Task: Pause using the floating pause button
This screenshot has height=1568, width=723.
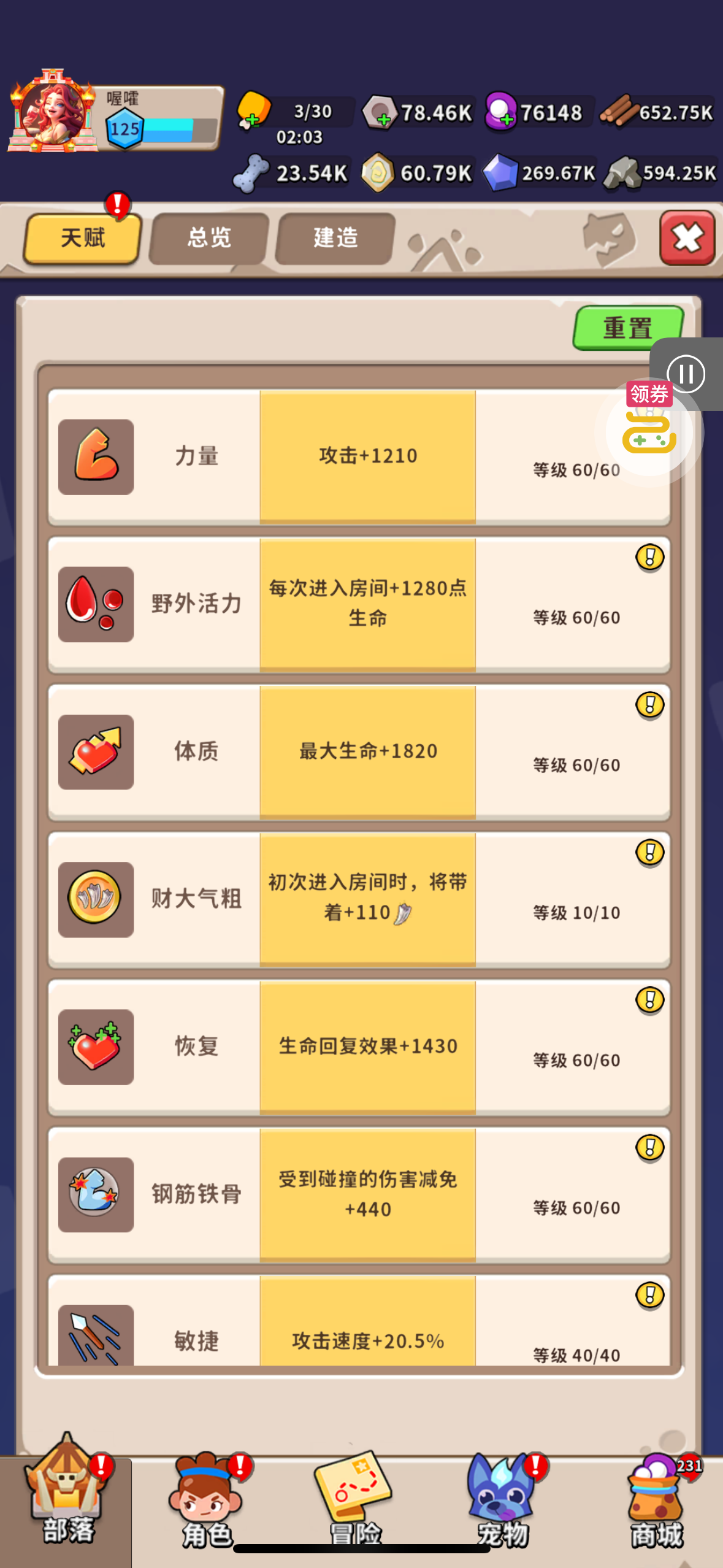Action: (686, 374)
